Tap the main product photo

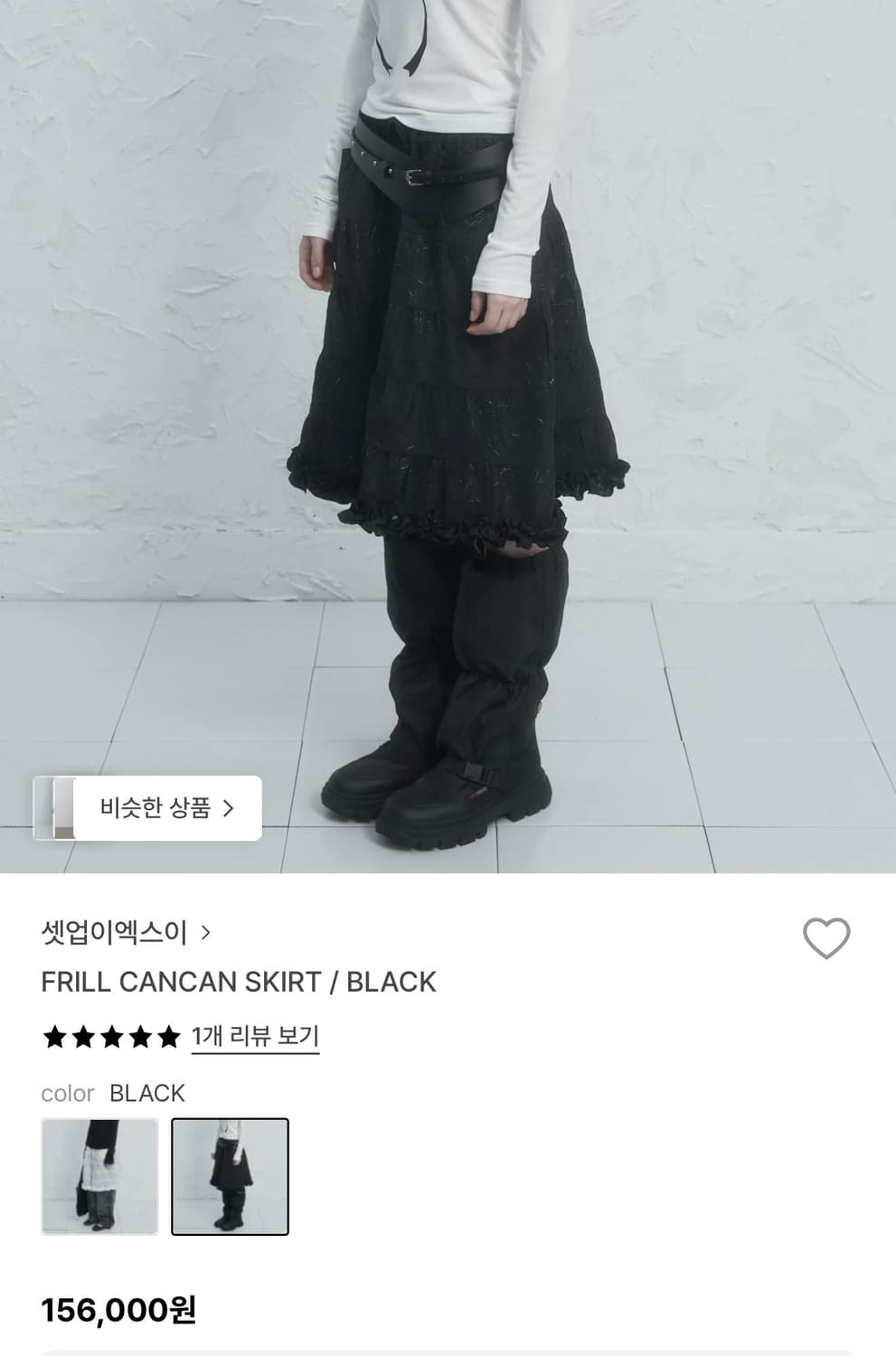tap(448, 407)
